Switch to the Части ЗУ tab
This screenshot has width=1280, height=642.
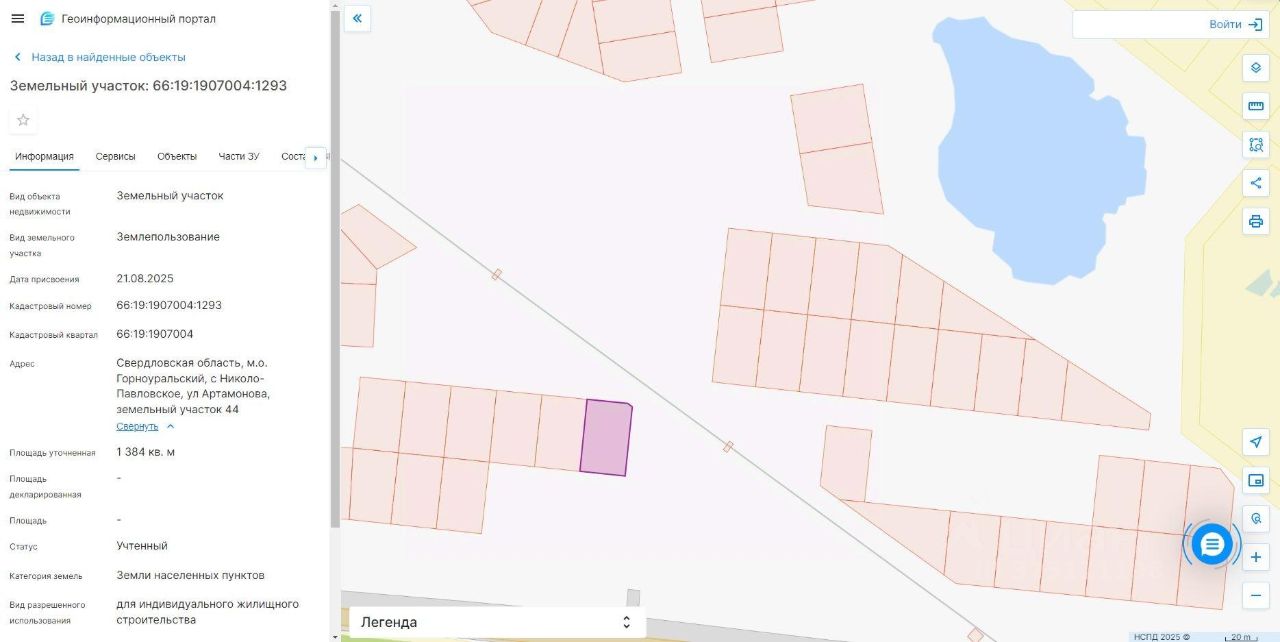(239, 156)
